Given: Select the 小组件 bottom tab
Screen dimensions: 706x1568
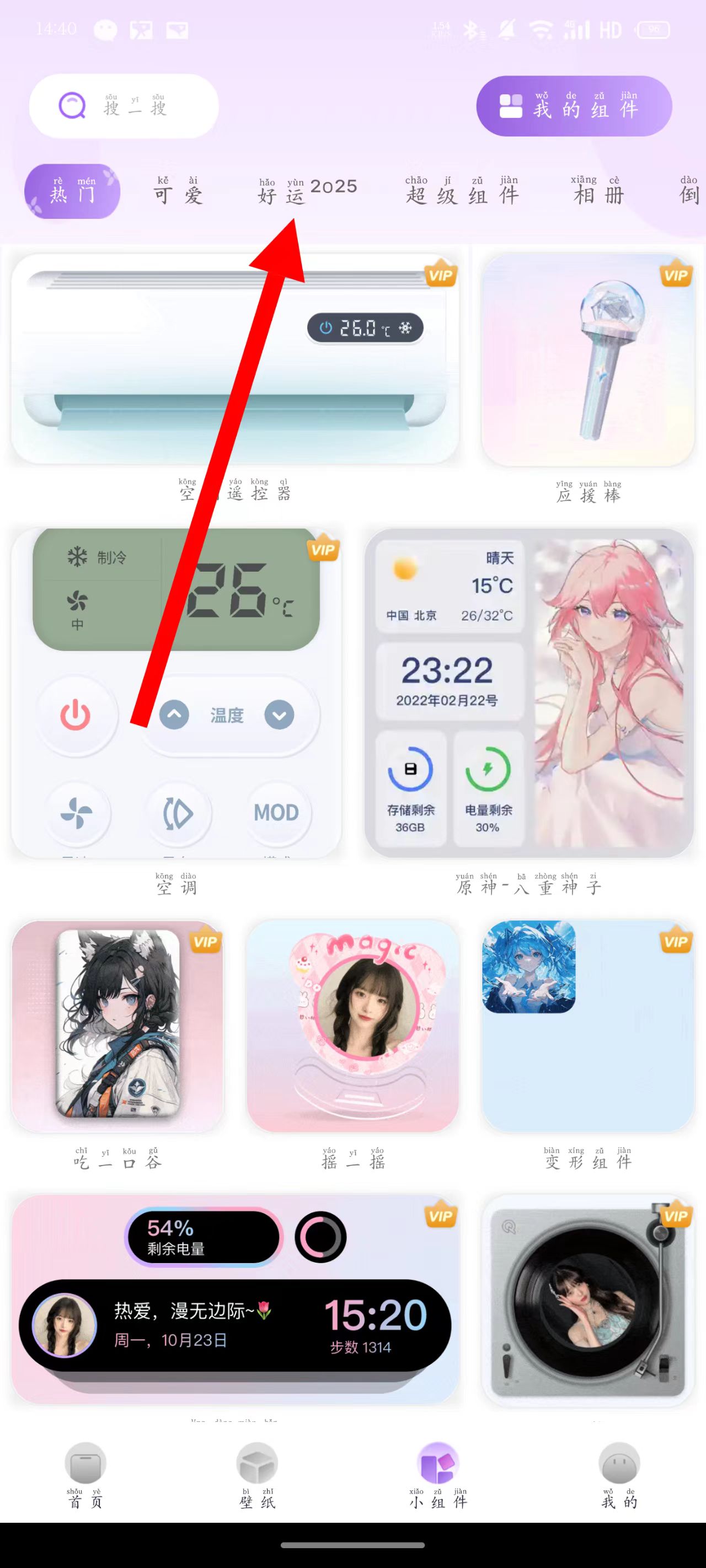Looking at the screenshot, I should pyautogui.click(x=437, y=1474).
